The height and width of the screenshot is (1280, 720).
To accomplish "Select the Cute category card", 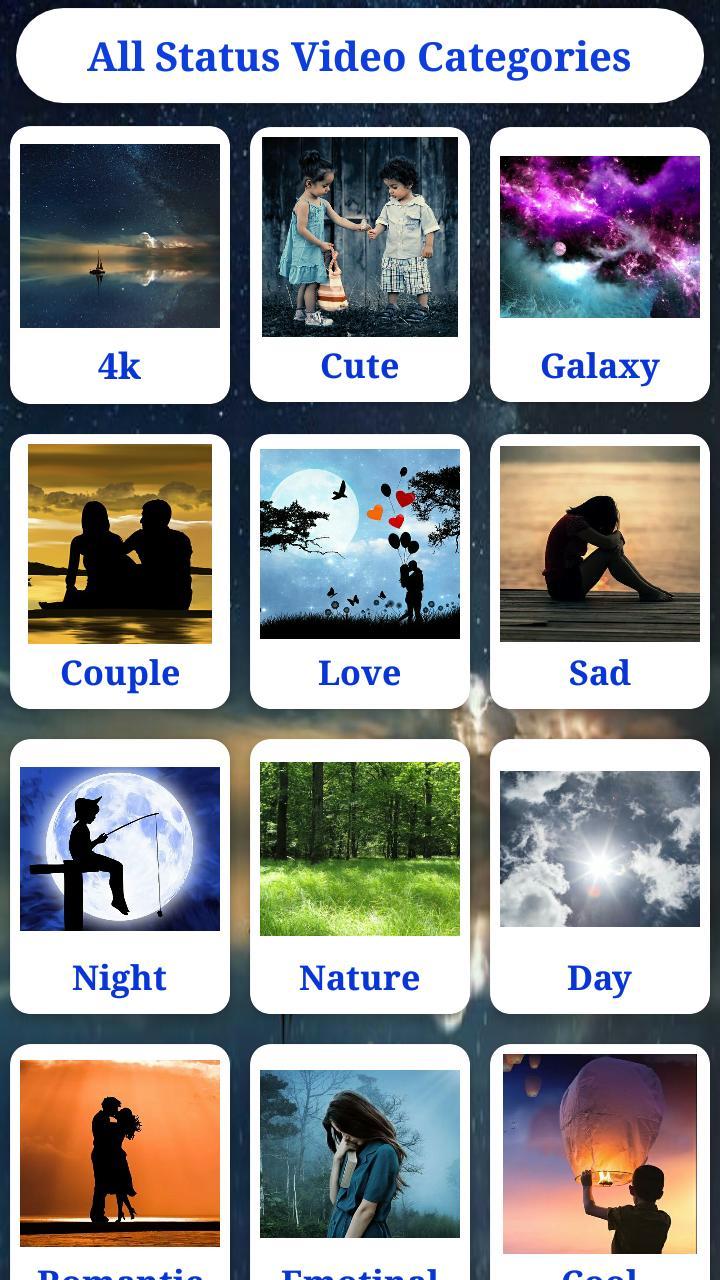I will click(x=360, y=265).
